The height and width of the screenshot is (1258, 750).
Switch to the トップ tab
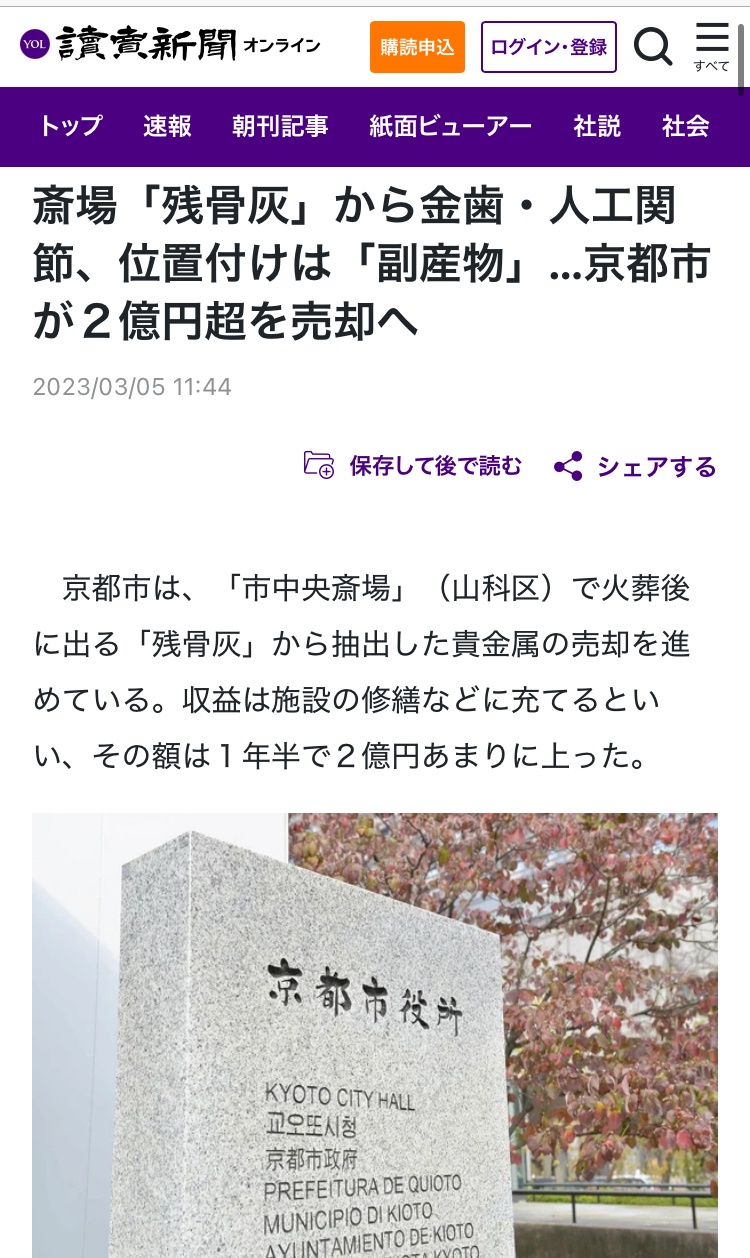pyautogui.click(x=71, y=126)
